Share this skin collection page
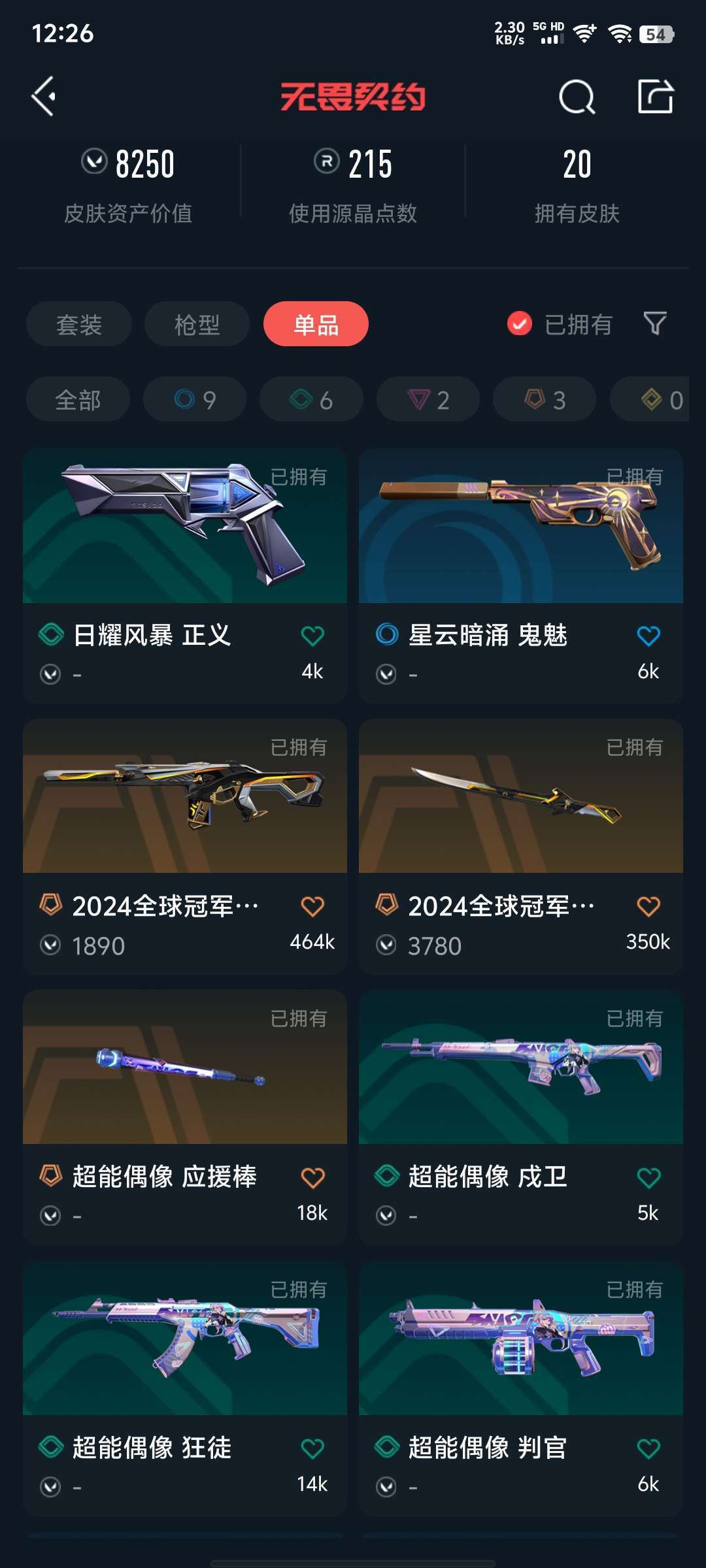706x1568 pixels. tap(656, 97)
